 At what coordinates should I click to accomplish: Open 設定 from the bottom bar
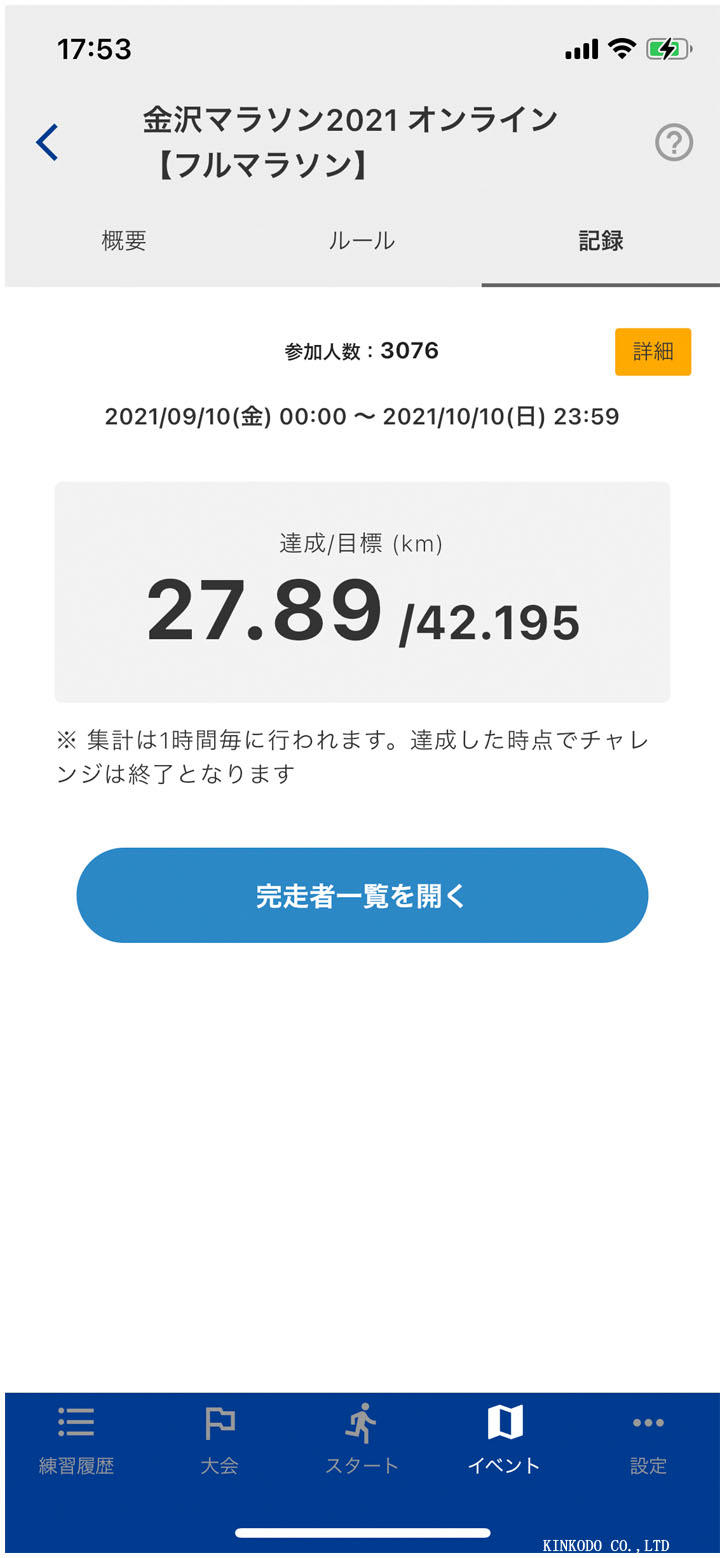[648, 1440]
